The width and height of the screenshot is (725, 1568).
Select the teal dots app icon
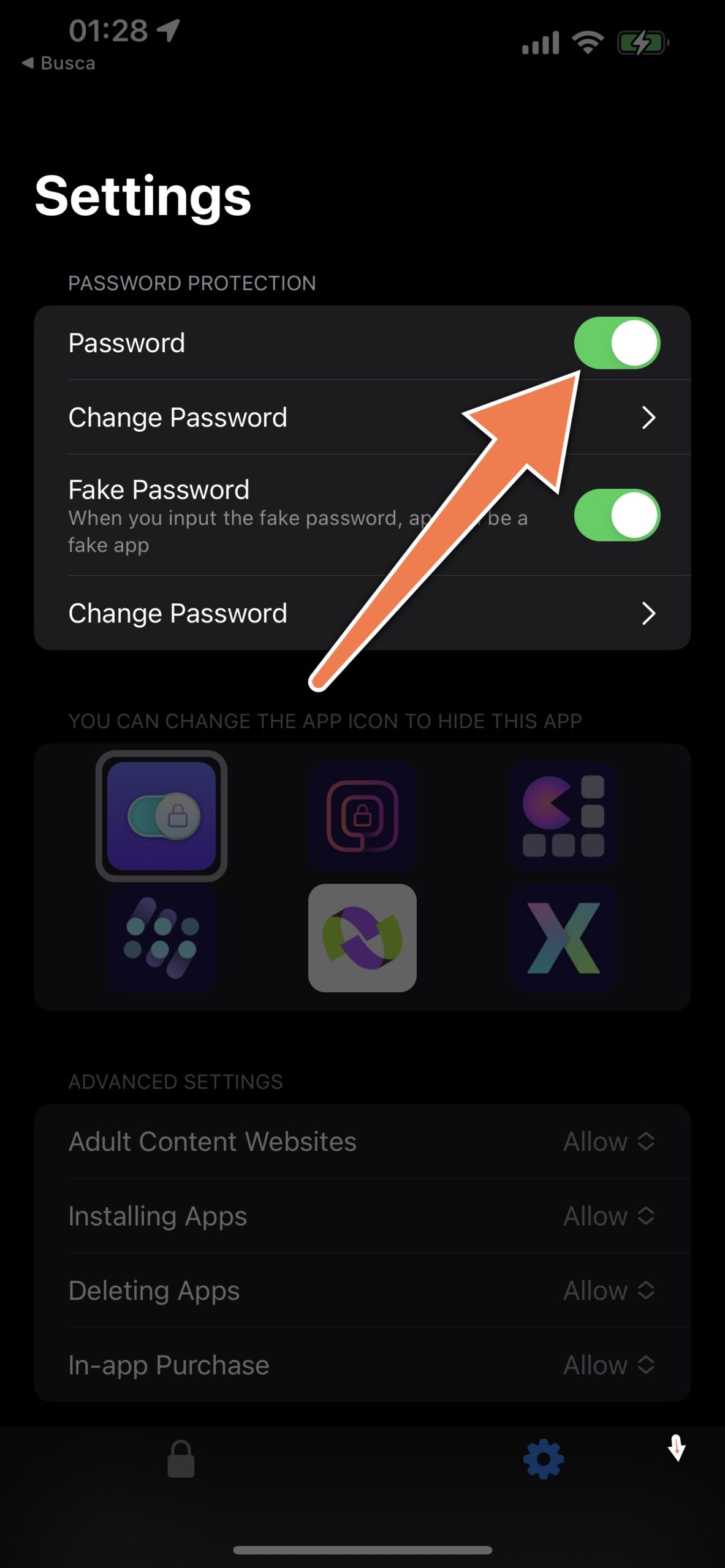coord(161,938)
